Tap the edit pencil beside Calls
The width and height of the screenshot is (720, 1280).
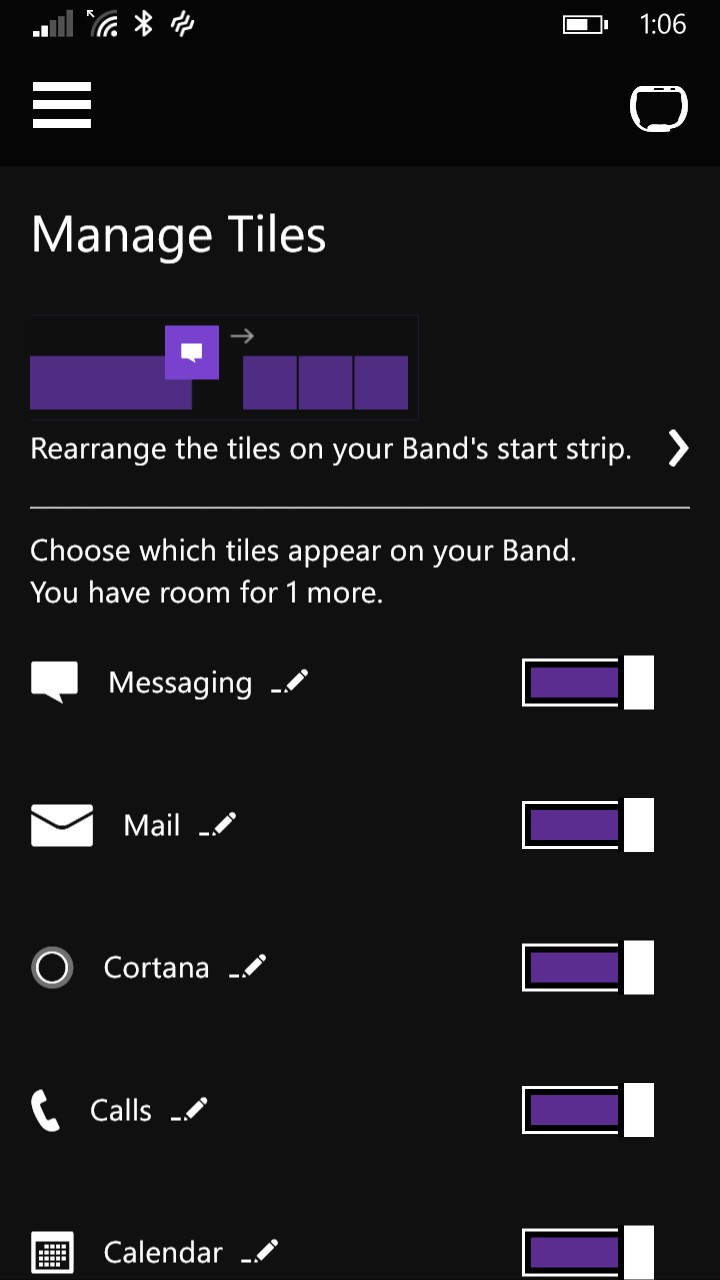(x=190, y=1110)
